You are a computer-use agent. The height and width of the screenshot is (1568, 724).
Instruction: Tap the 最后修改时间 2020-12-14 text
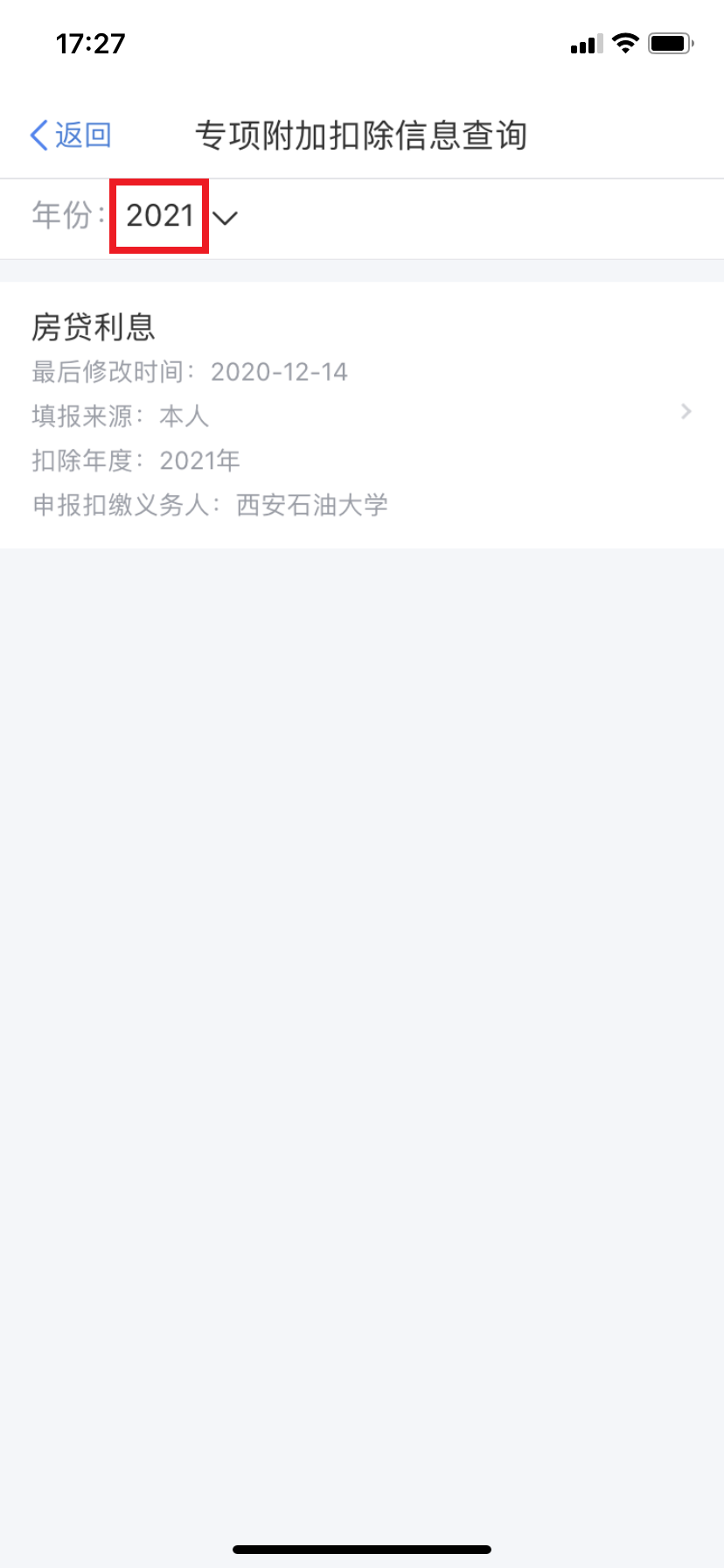(x=189, y=372)
